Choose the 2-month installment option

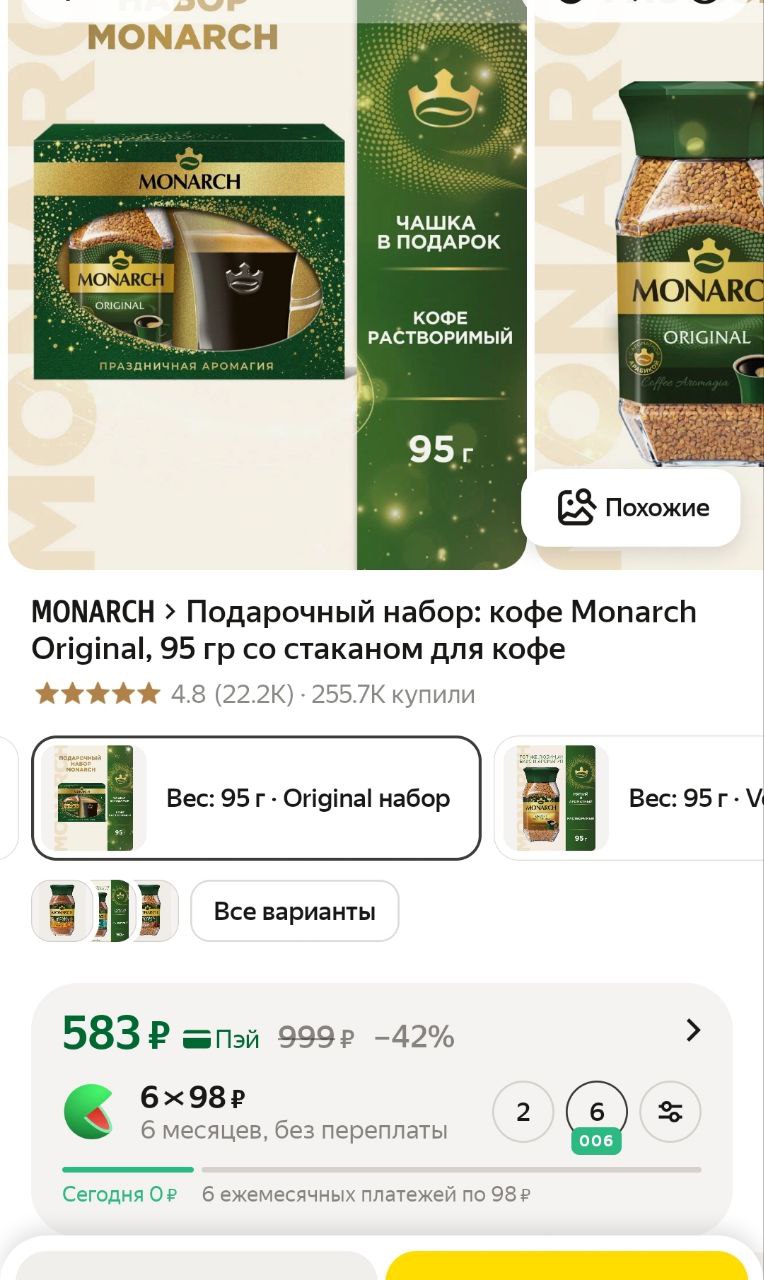(x=523, y=1112)
